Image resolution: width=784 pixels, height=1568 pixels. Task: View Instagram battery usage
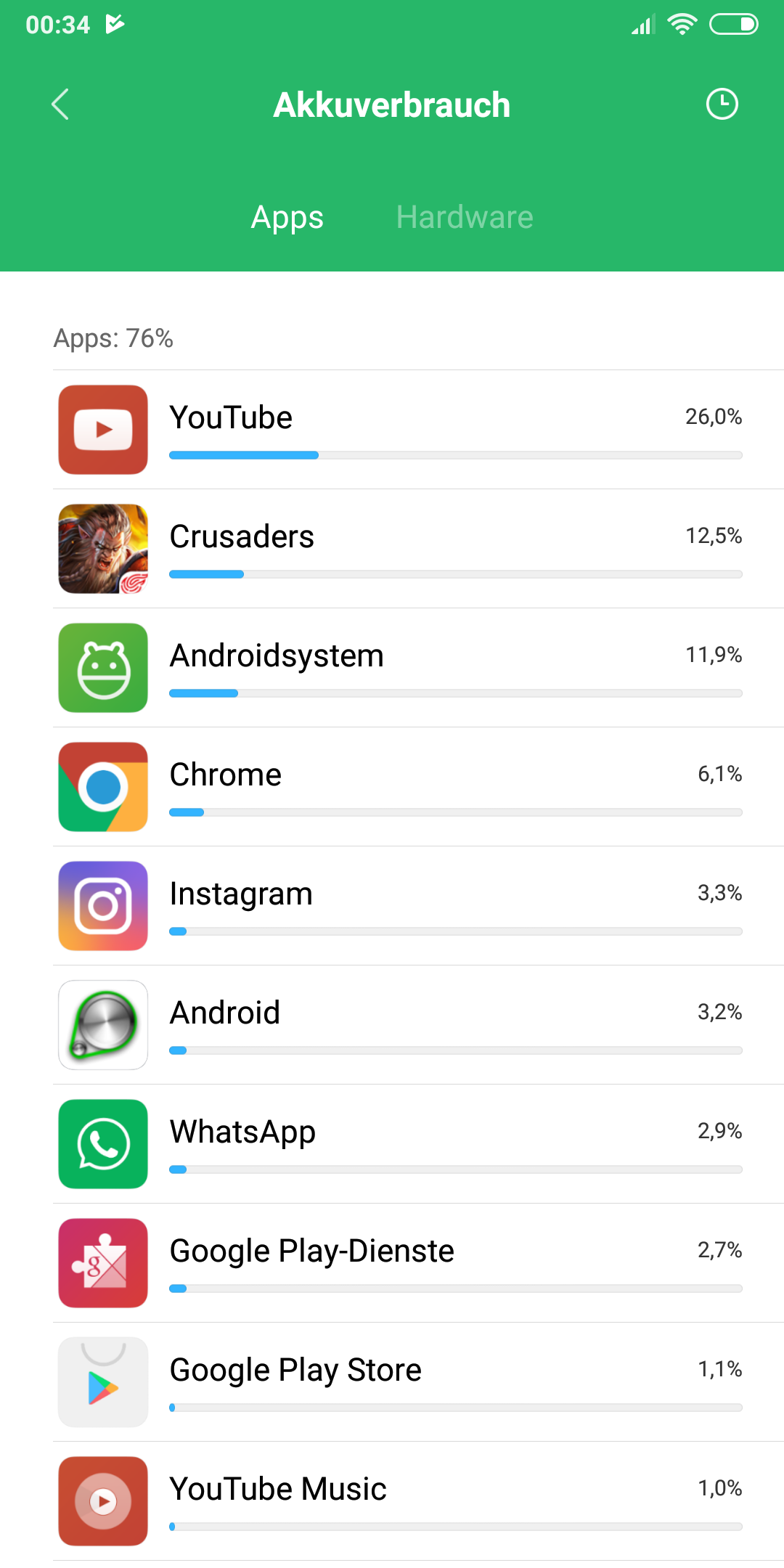(x=418, y=906)
